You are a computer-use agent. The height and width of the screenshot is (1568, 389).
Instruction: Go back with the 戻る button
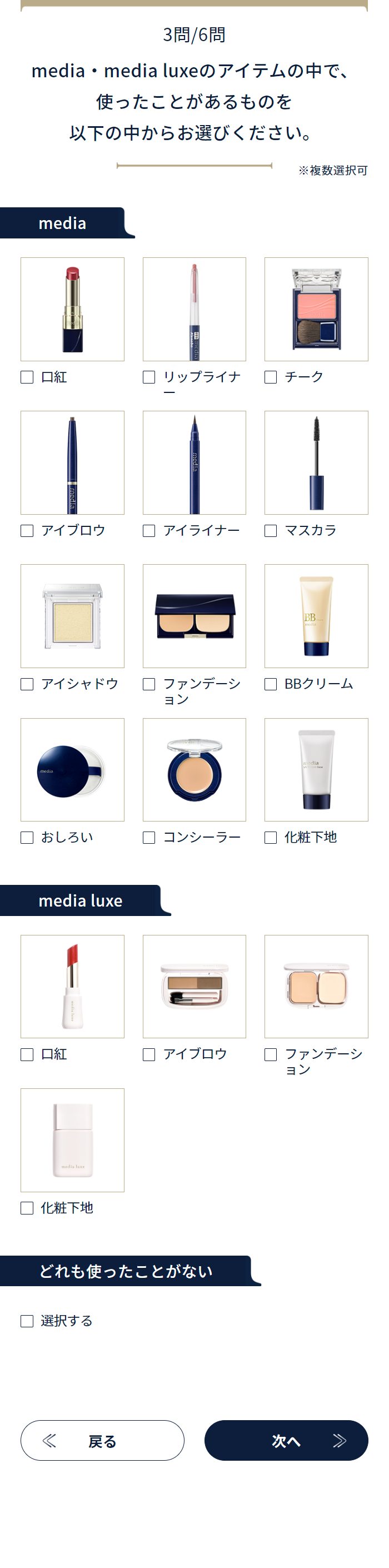pos(102,1440)
